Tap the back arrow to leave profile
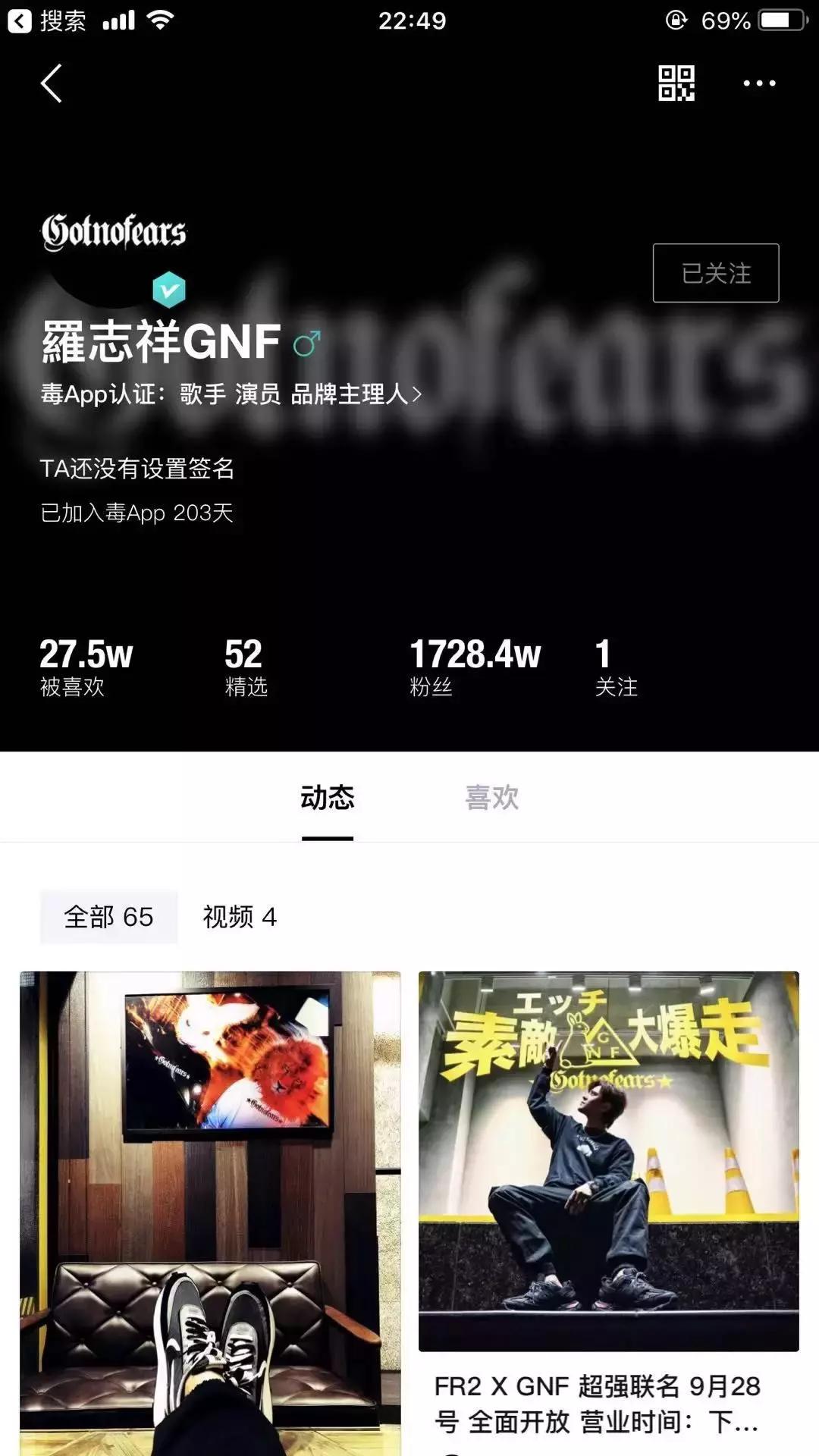Viewport: 819px width, 1456px height. [x=52, y=83]
